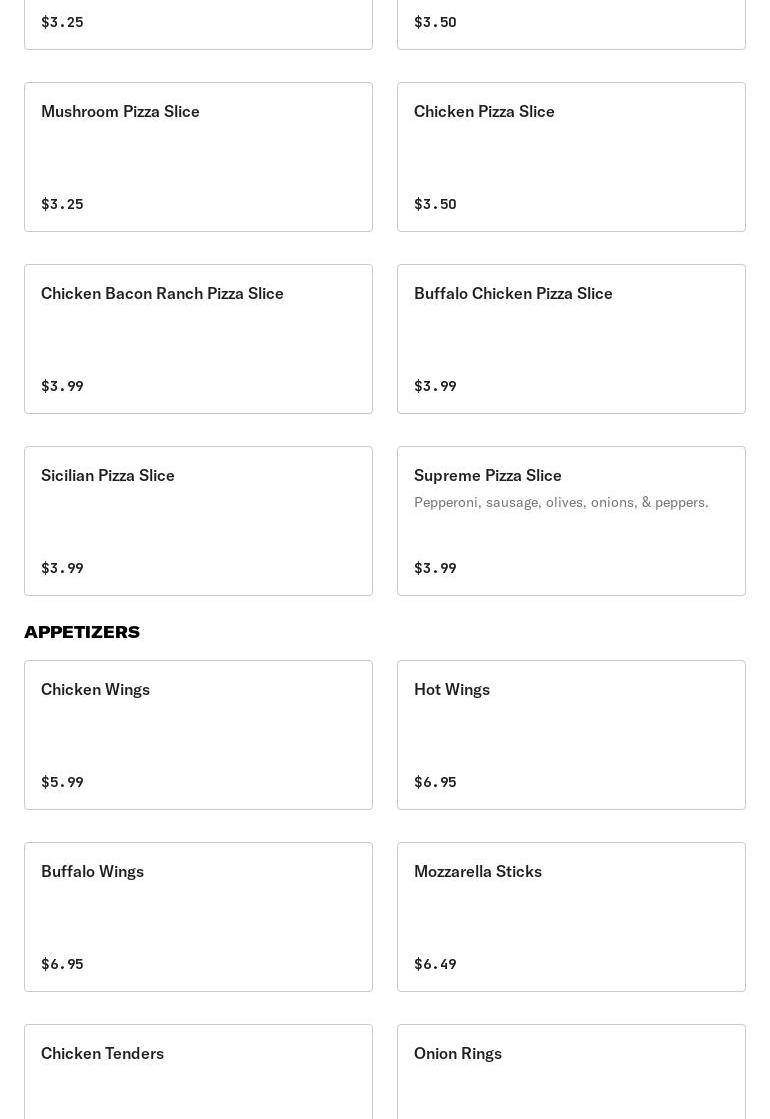The width and height of the screenshot is (770, 1119).
Task: Choose Buffalo Wings appetizer
Action: click(x=198, y=917)
